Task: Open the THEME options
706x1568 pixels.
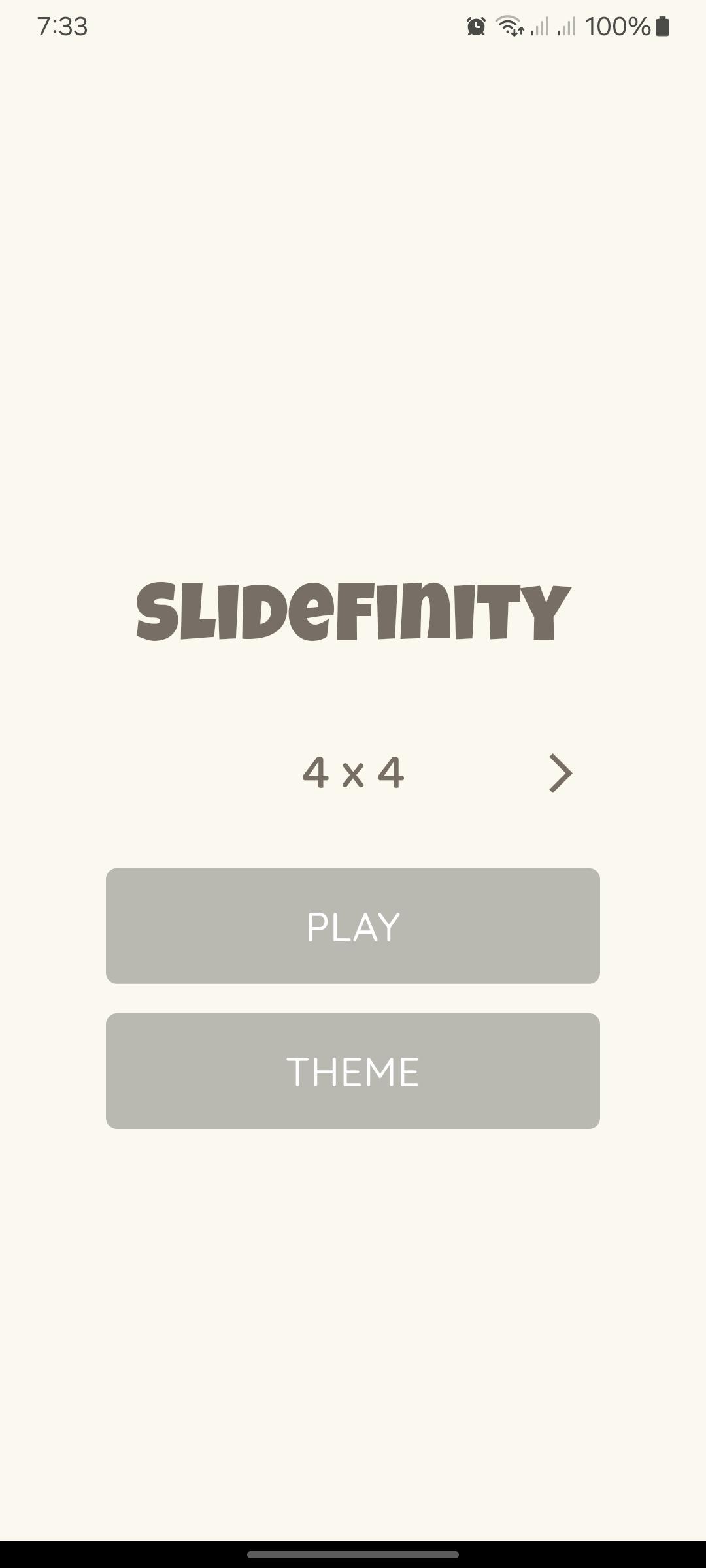Action: point(353,1071)
